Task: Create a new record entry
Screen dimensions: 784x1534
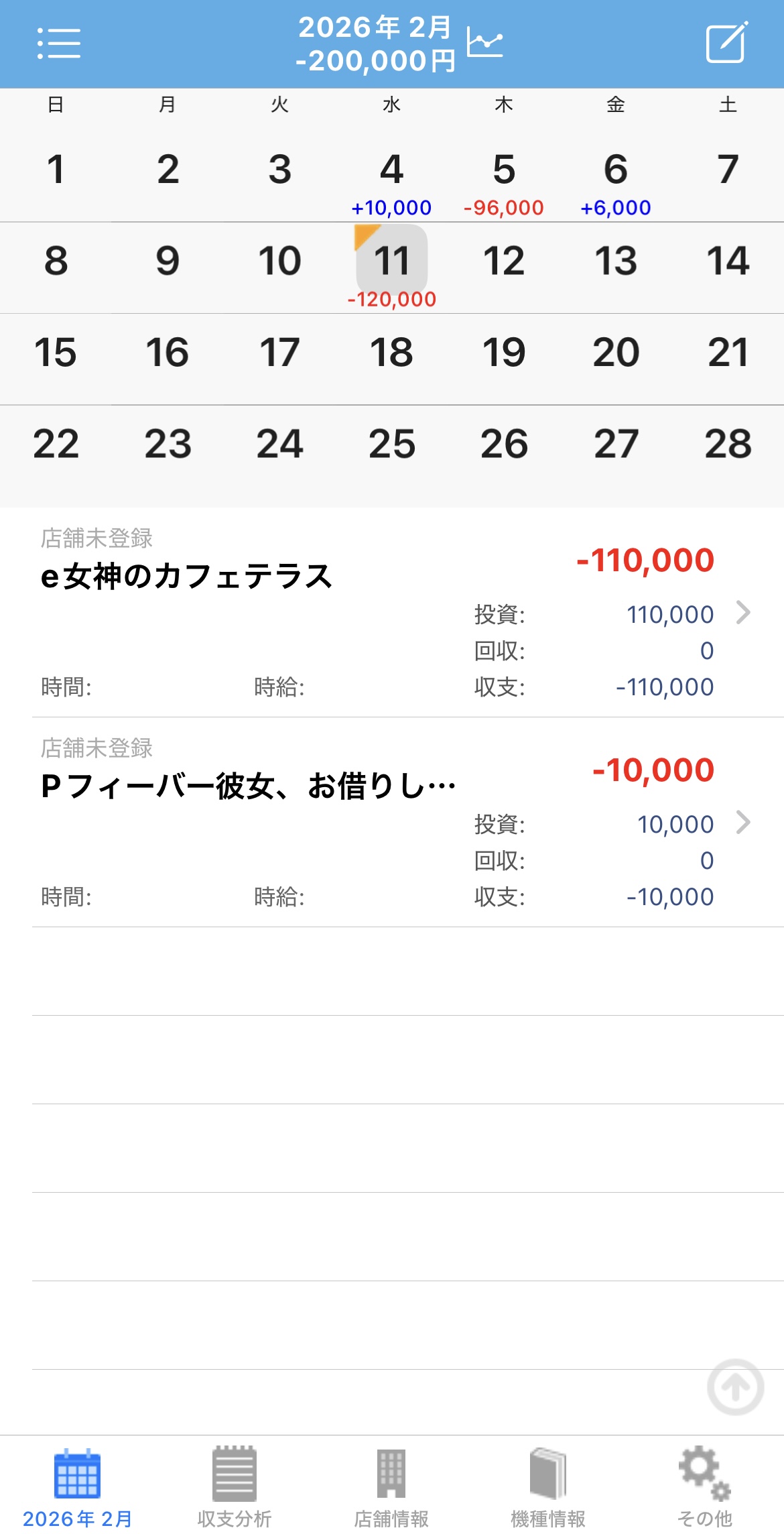Action: coord(726,43)
